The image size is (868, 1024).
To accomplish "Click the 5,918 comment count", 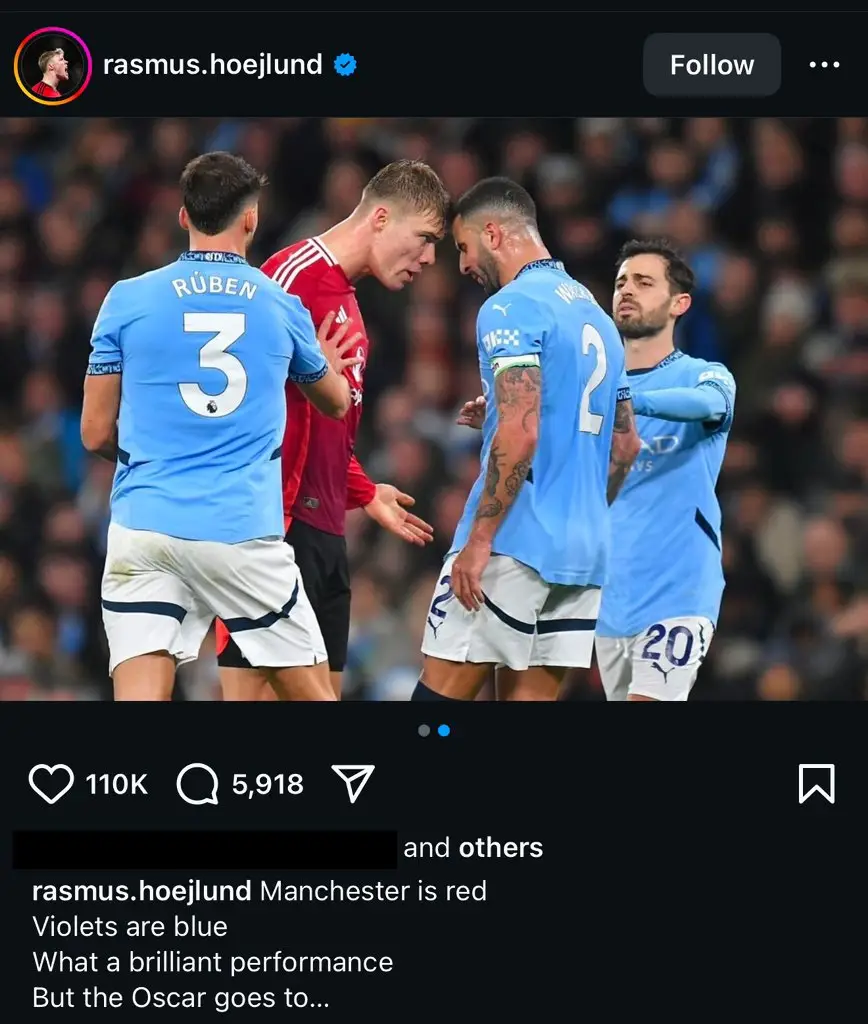I will point(264,785).
